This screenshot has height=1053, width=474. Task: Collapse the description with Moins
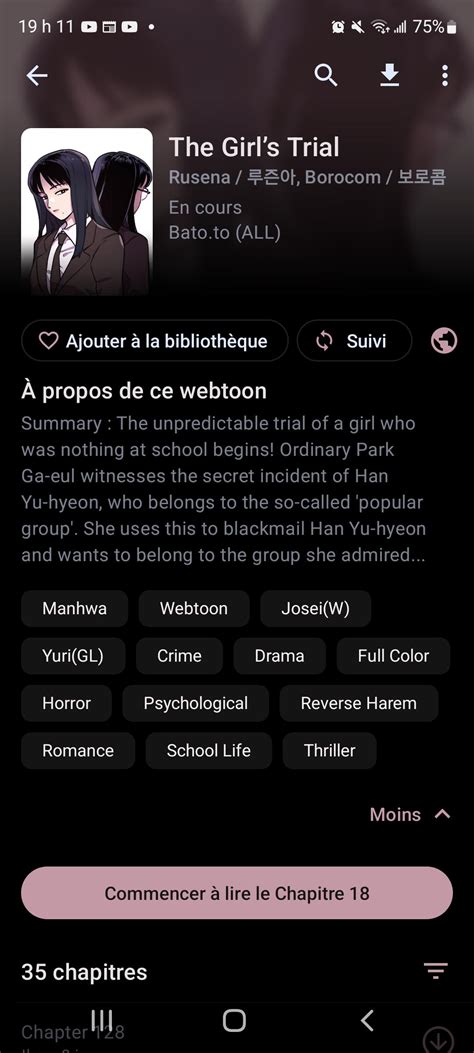click(x=410, y=815)
